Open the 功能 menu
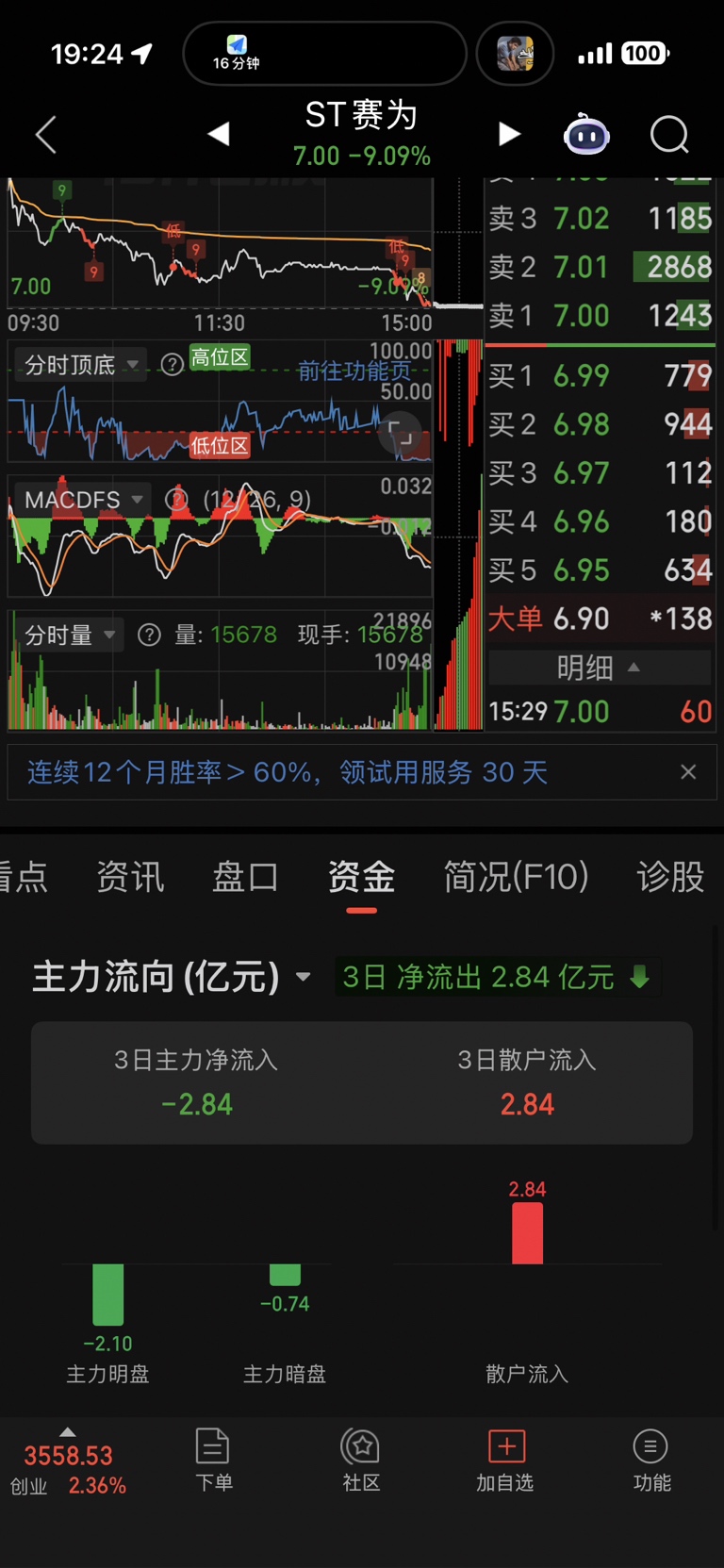Image resolution: width=724 pixels, height=1568 pixels. [x=651, y=1461]
